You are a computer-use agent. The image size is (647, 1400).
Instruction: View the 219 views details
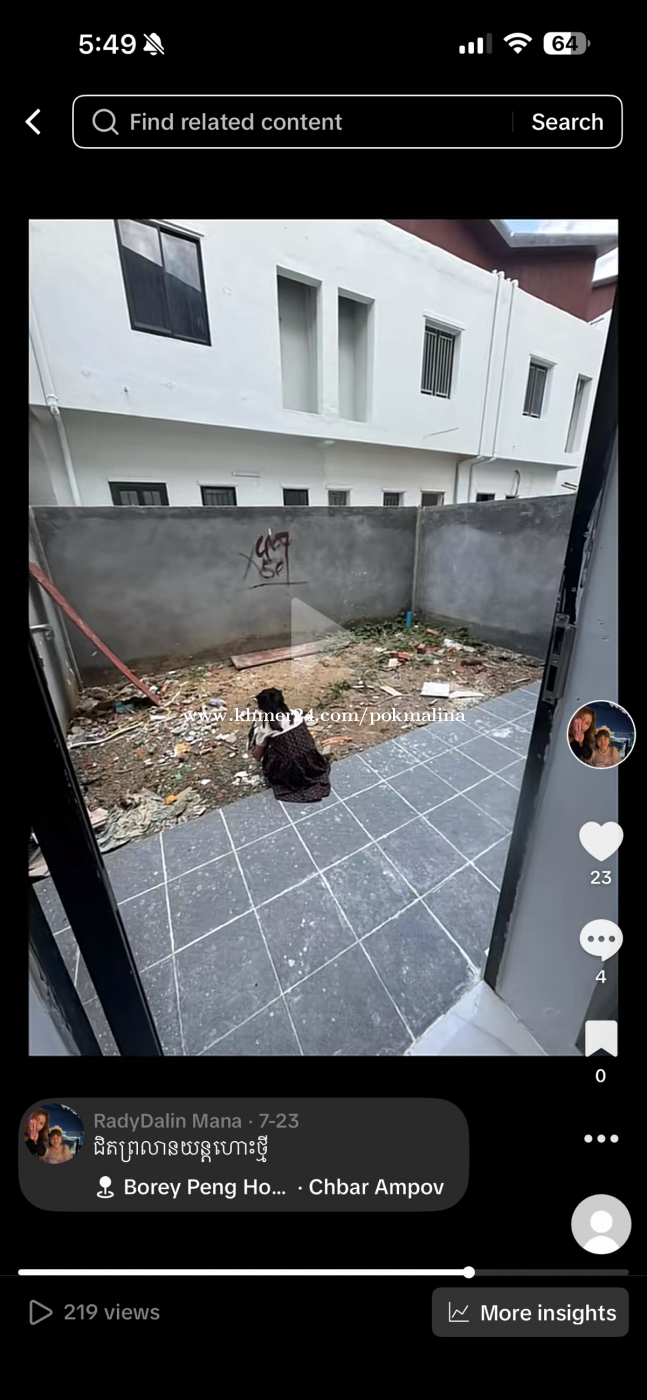(95, 1312)
